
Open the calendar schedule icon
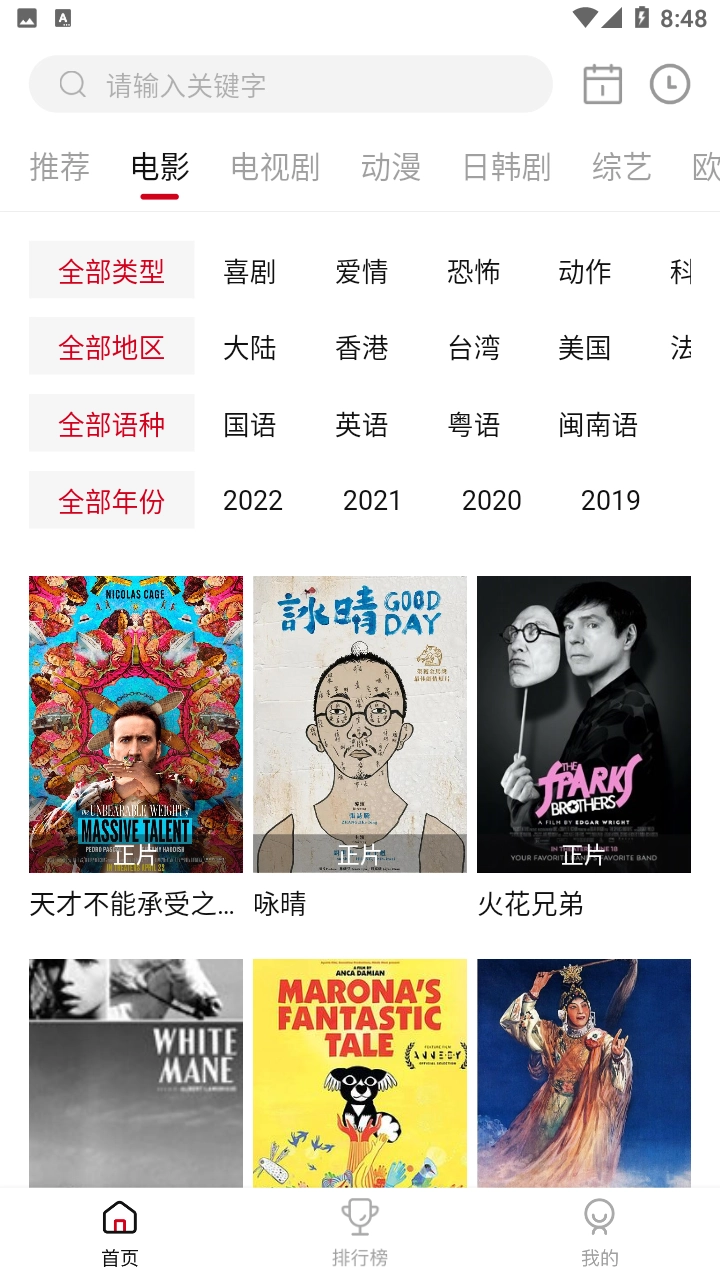click(x=601, y=84)
